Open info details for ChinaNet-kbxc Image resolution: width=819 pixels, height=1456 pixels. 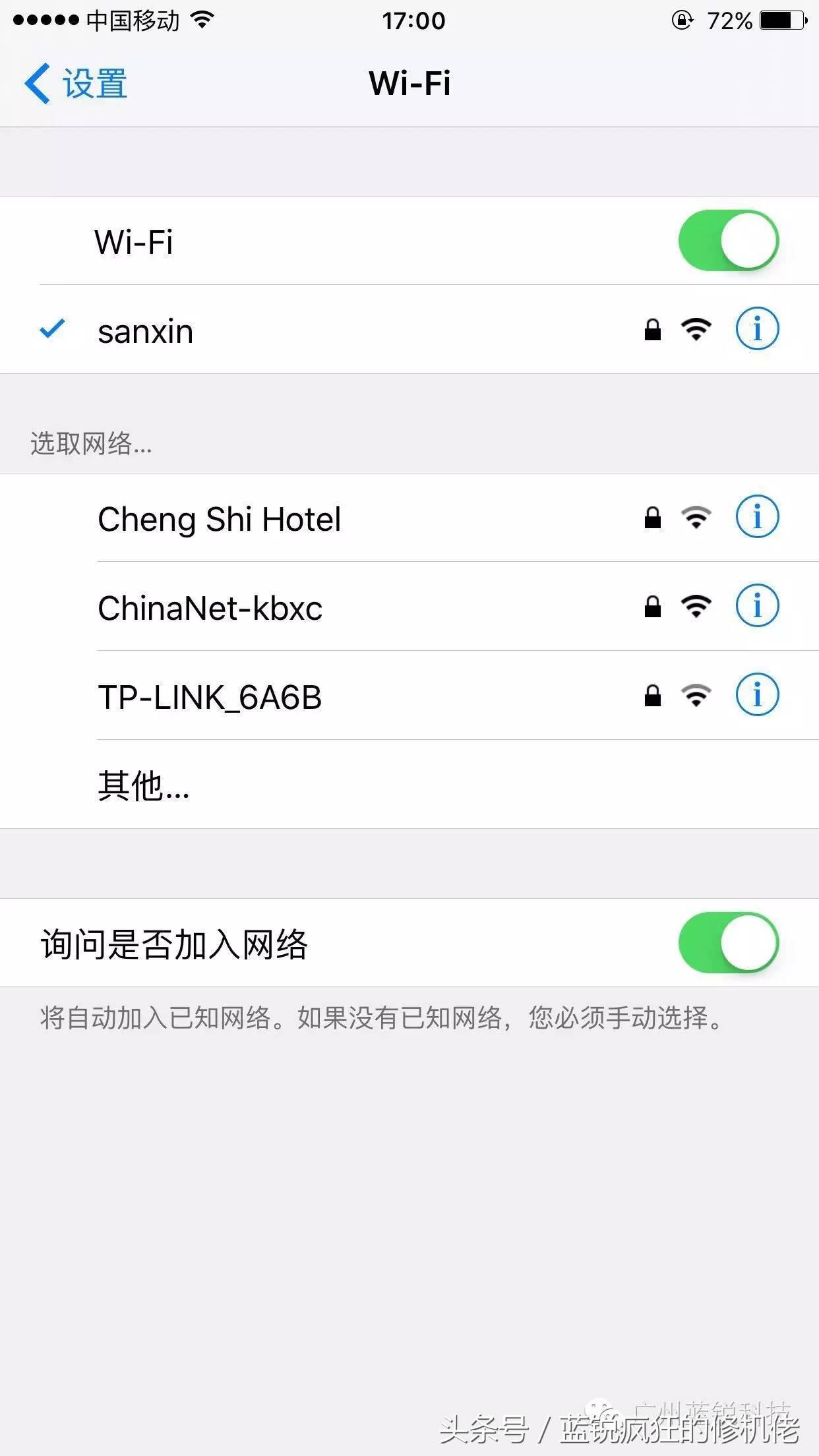[756, 607]
